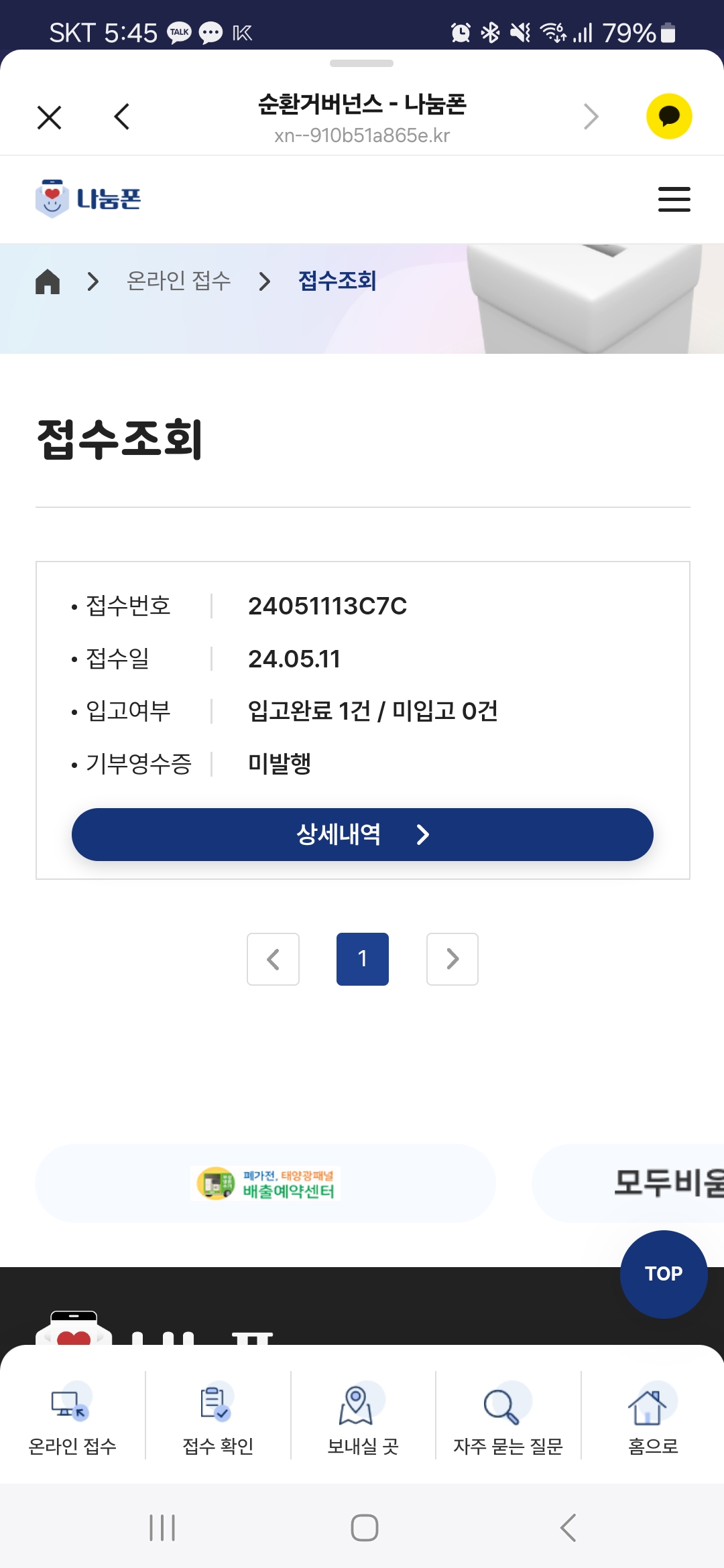Screen dimensions: 724x1568
Task: Tap the yellow KakaoTalk chat icon
Action: point(668,117)
